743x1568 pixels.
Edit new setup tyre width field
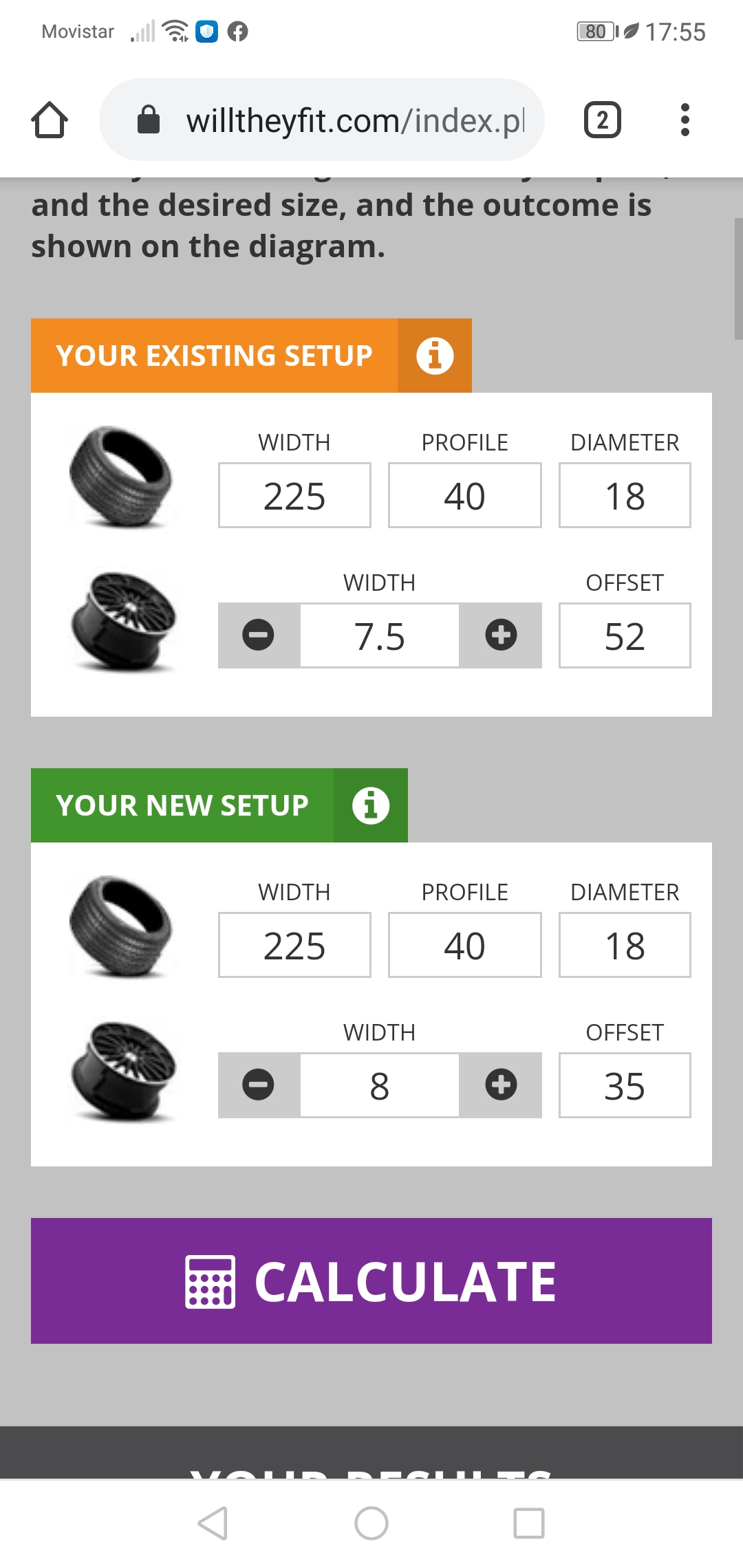click(x=294, y=946)
